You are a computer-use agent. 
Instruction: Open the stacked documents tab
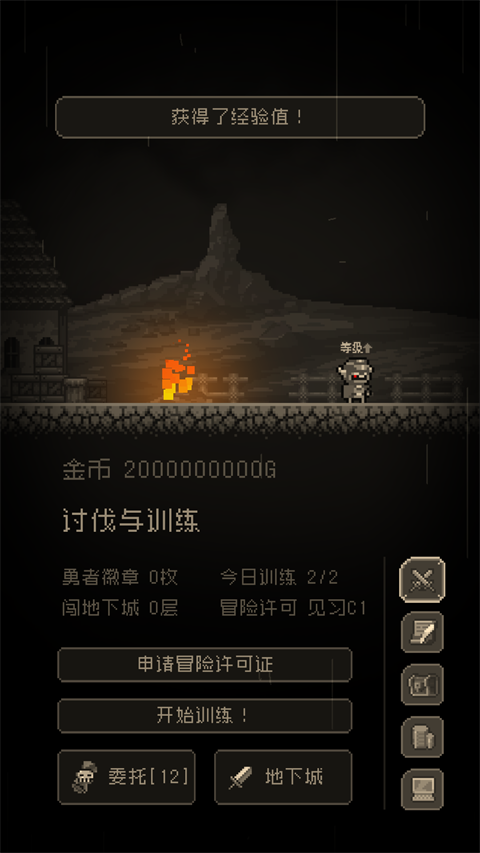coord(422,737)
